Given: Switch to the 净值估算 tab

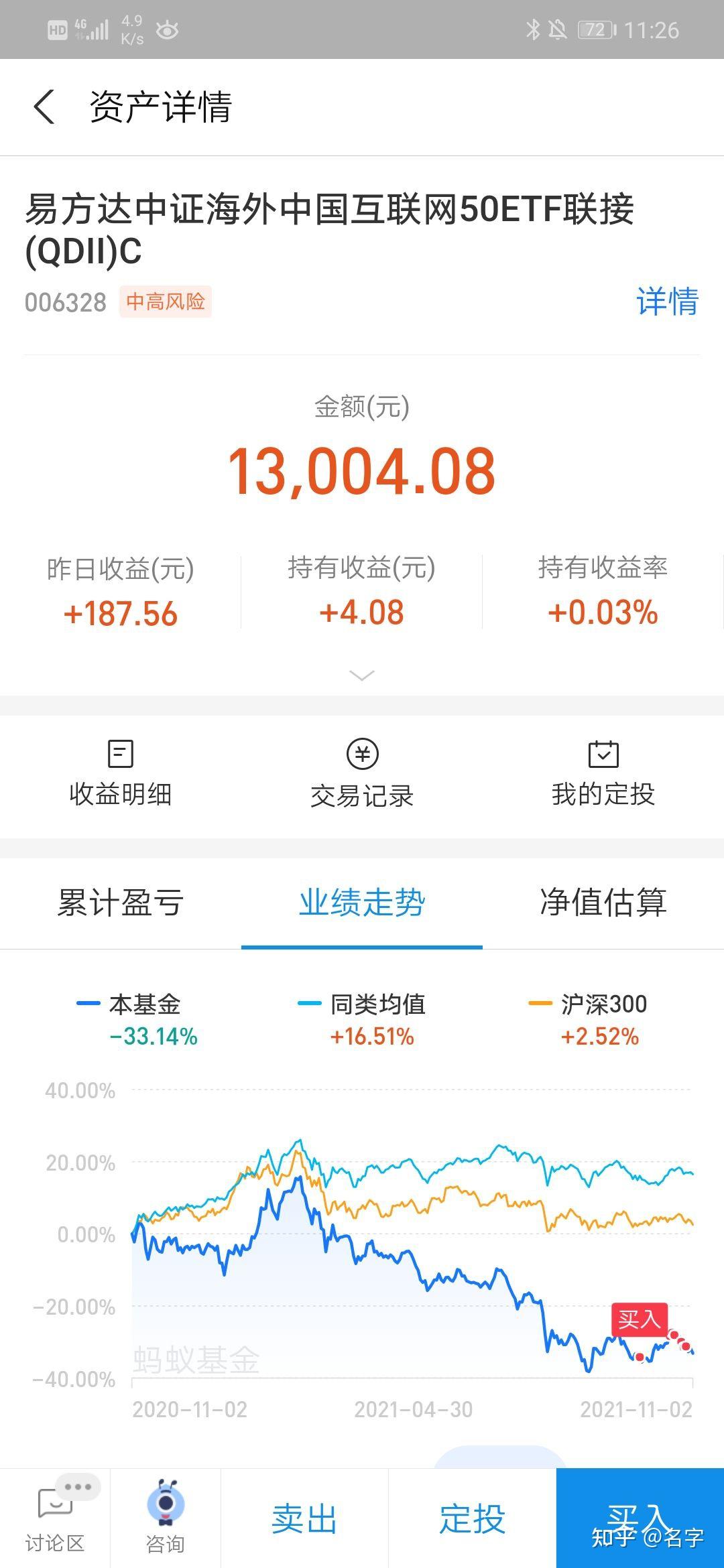Looking at the screenshot, I should [x=602, y=903].
